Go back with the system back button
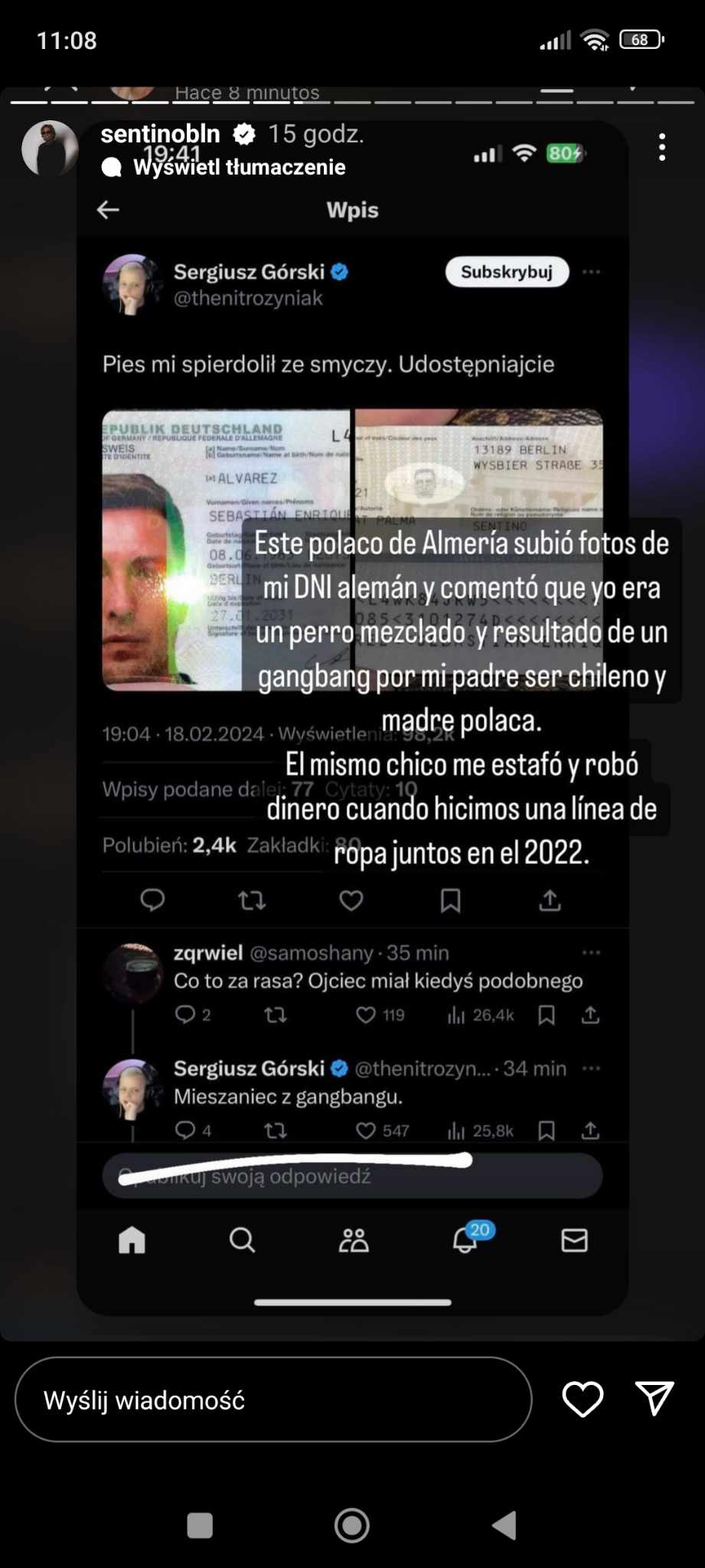 504,1525
